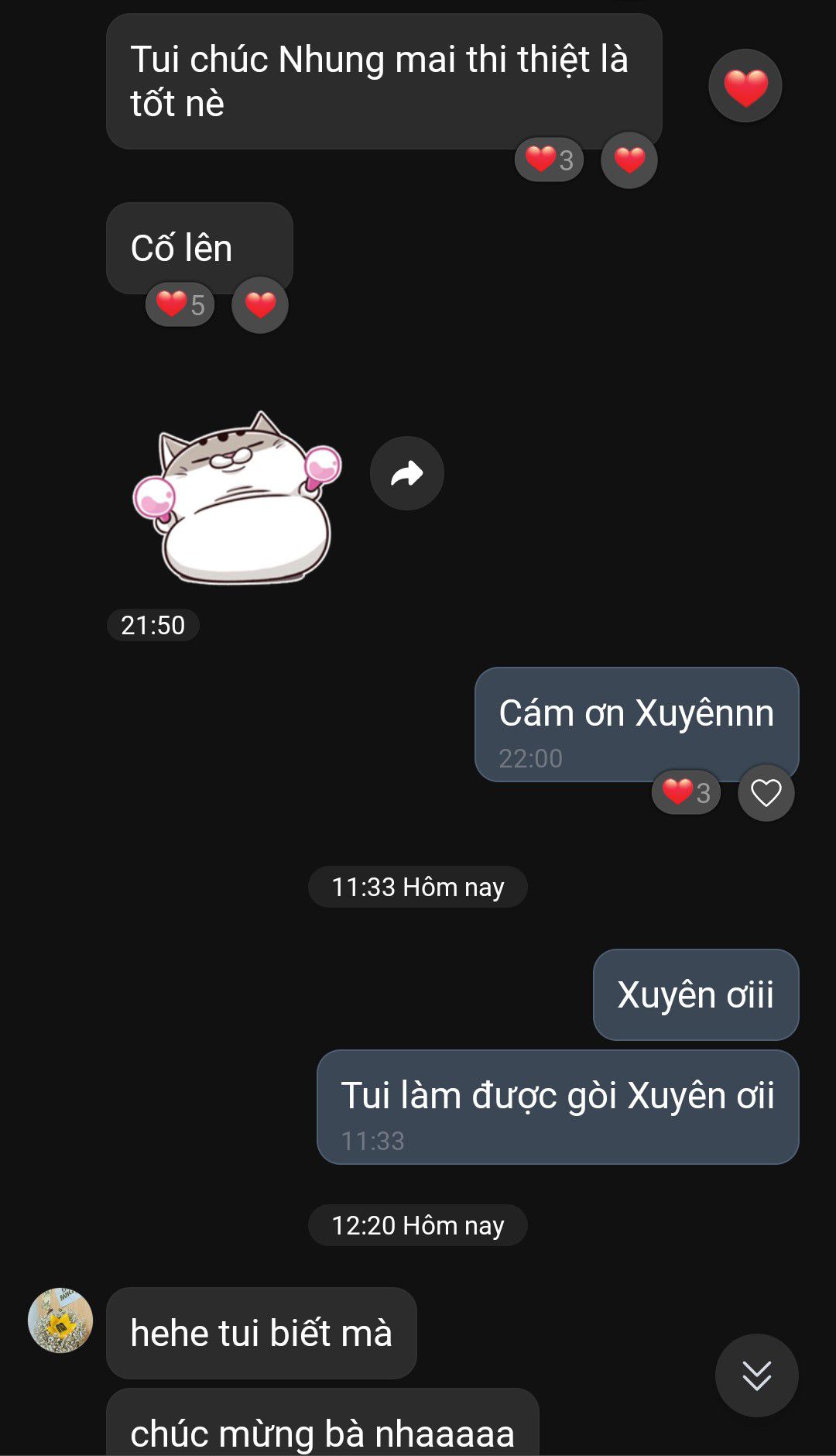The width and height of the screenshot is (836, 1456).
Task: Tap the heart reaction on 'Tui chúc Nhung' message
Action: [629, 160]
